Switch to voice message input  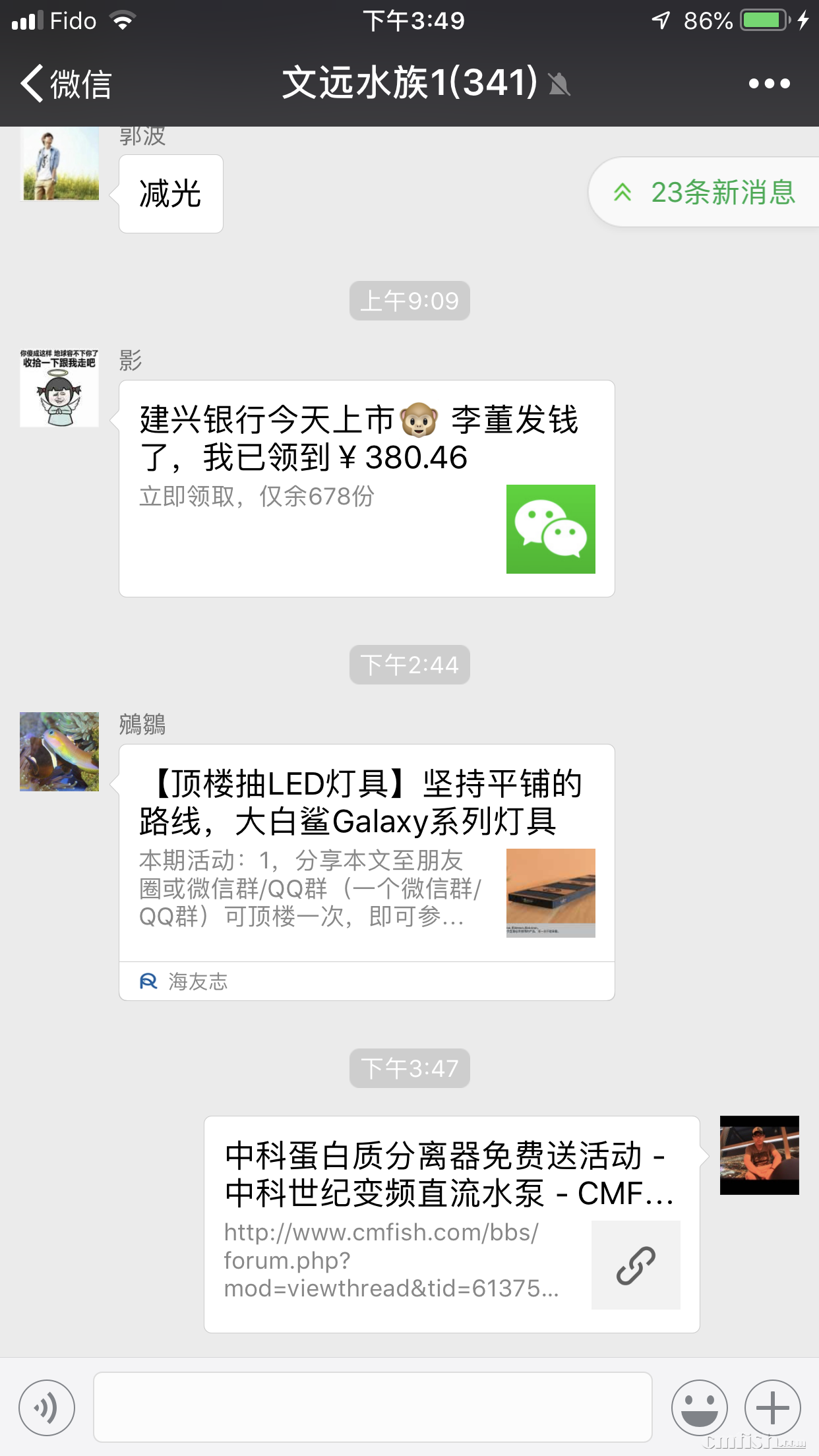pyautogui.click(x=47, y=1408)
